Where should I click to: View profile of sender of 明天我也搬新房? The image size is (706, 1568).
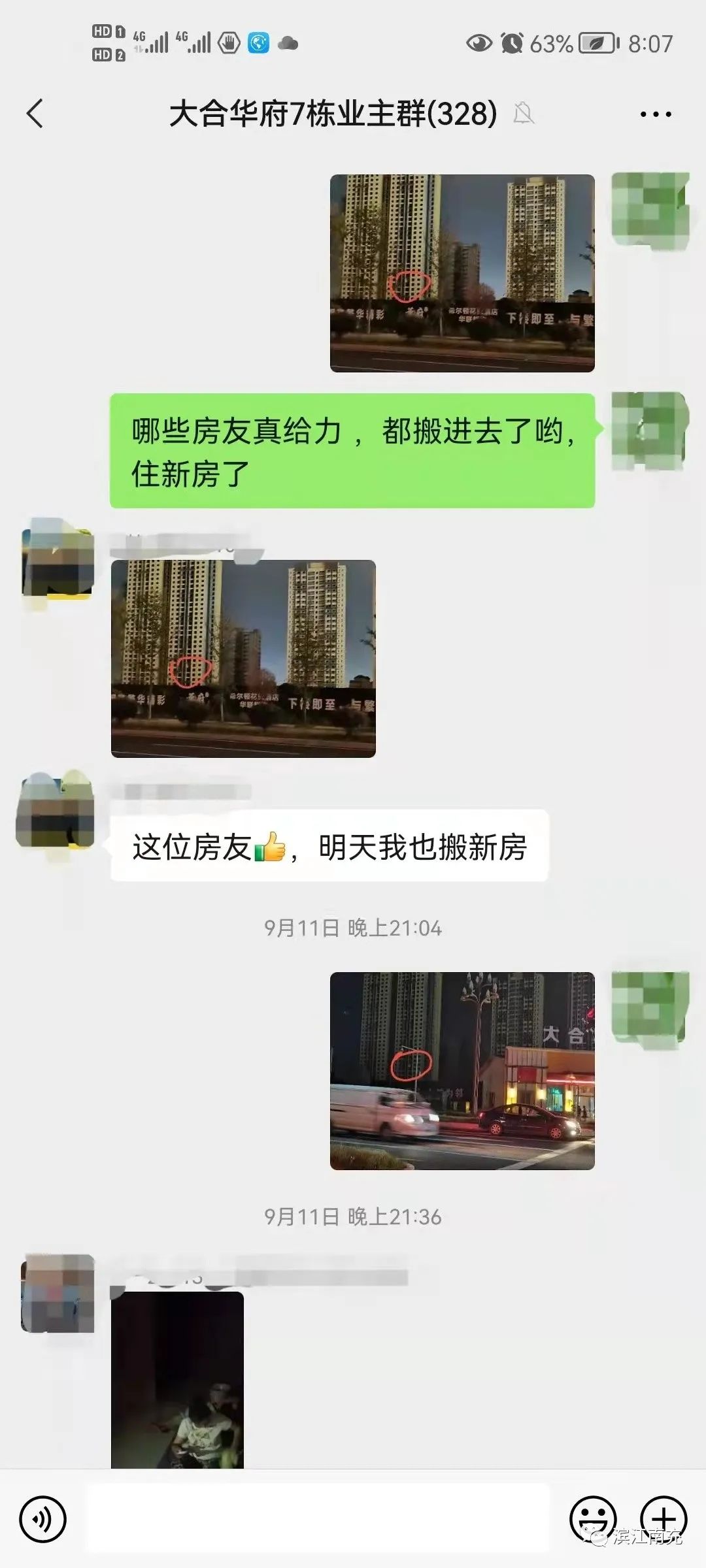click(x=56, y=812)
